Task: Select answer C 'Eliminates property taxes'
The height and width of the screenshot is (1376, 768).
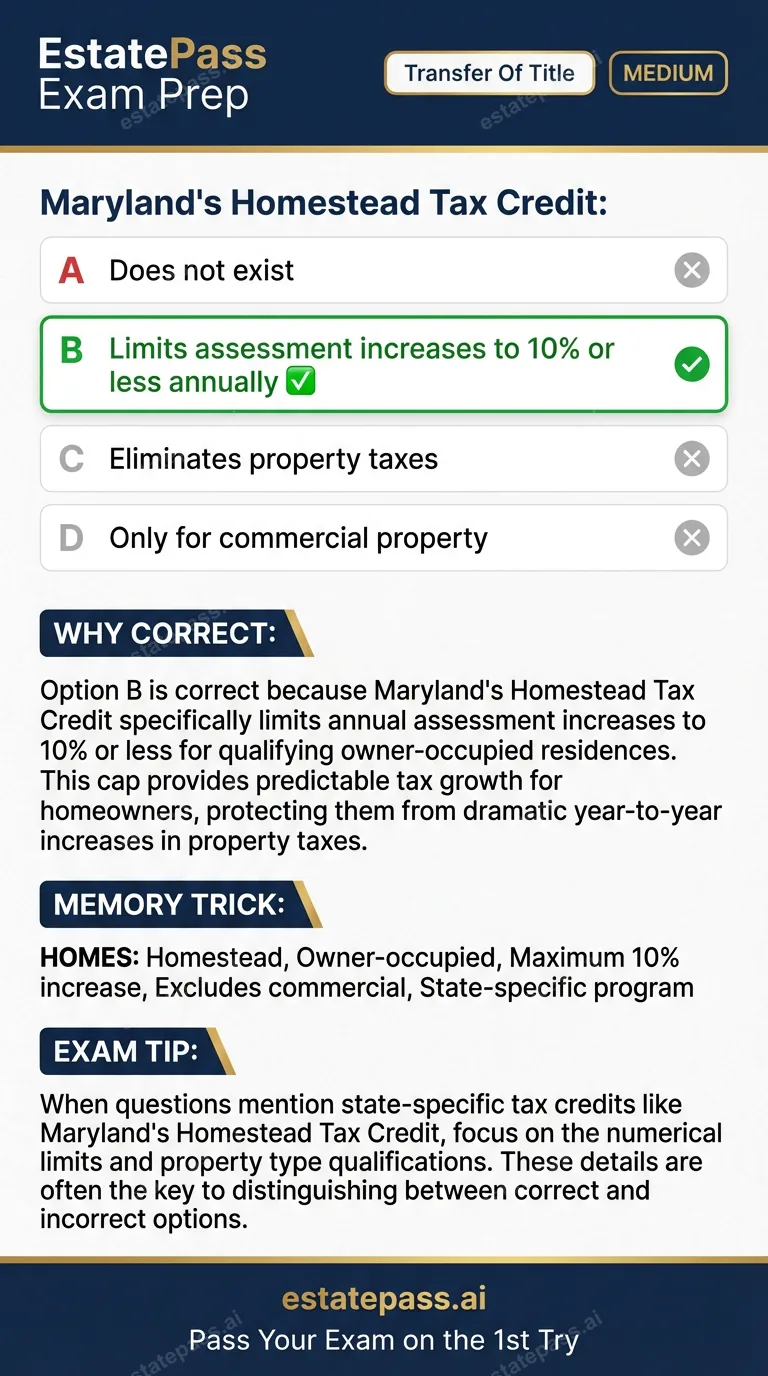Action: tap(384, 458)
